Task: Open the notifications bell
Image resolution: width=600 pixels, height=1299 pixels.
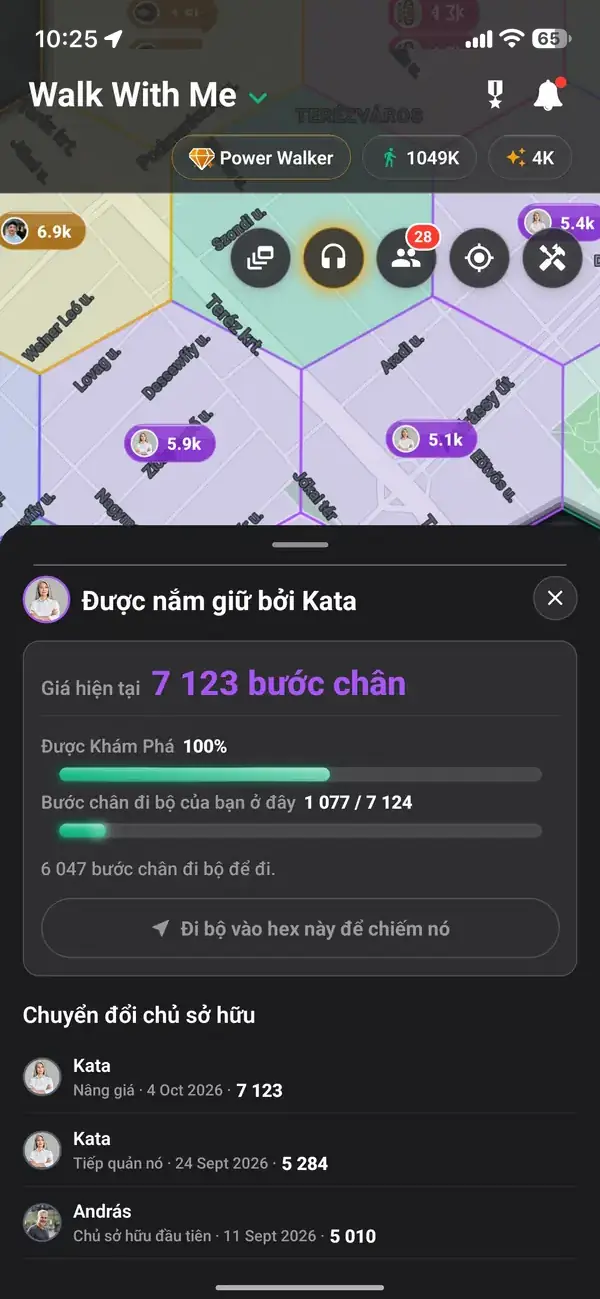Action: click(548, 95)
